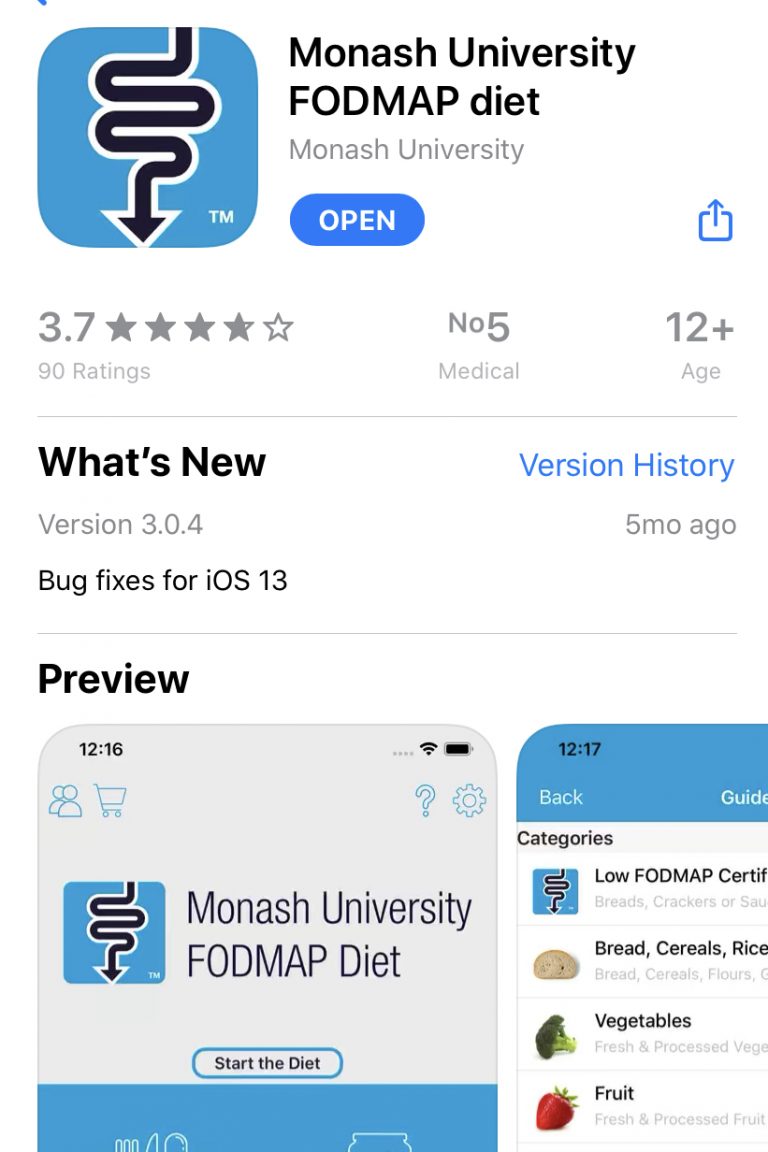768x1152 pixels.
Task: Open the Monash University FODMAP diet app
Action: tap(357, 220)
